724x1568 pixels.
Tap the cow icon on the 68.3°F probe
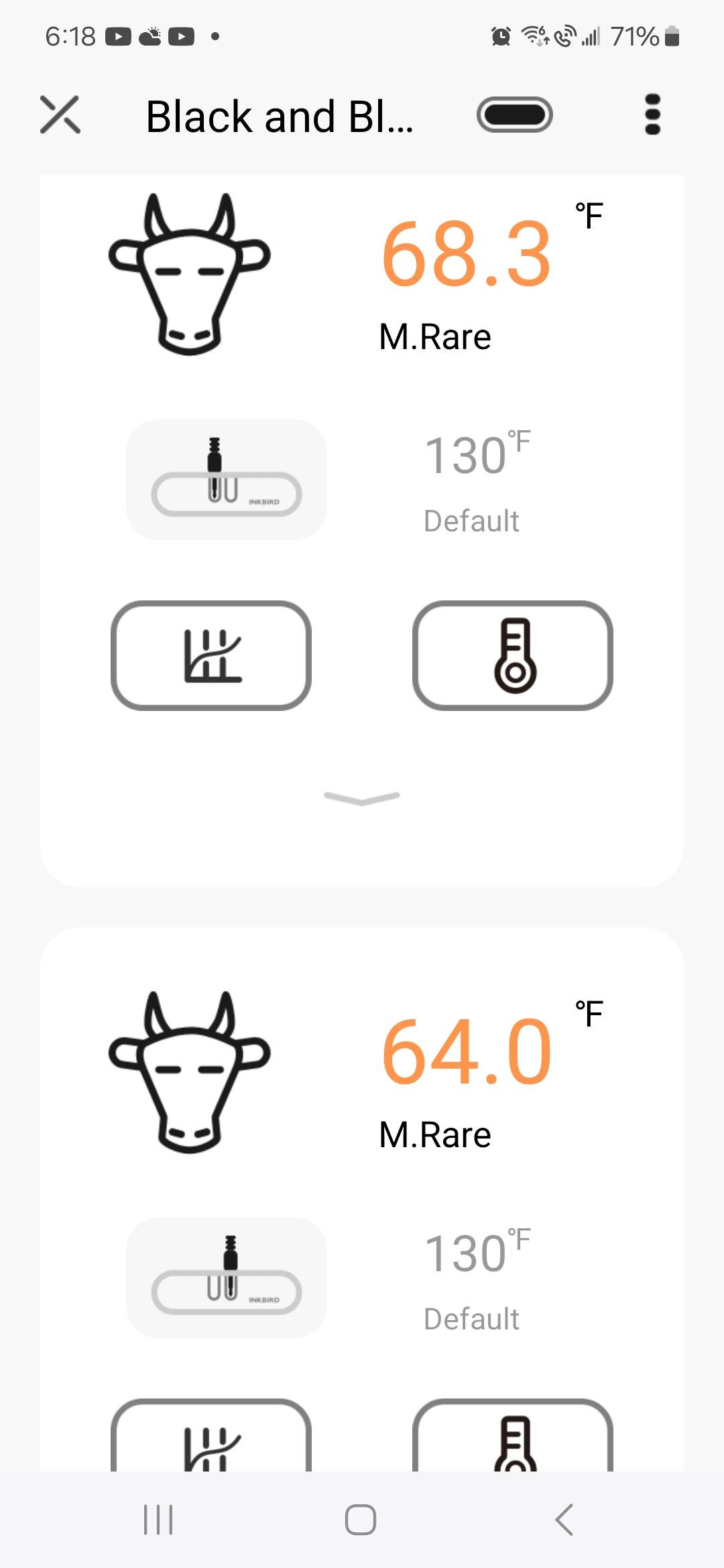(x=190, y=274)
